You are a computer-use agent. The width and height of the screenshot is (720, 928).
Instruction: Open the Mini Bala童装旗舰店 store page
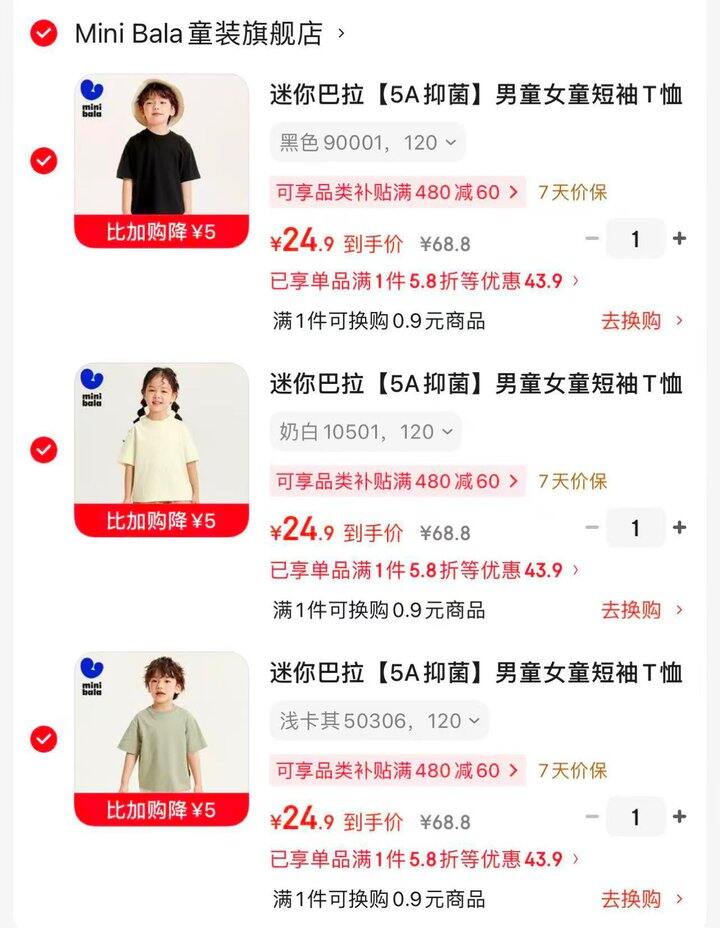[200, 34]
